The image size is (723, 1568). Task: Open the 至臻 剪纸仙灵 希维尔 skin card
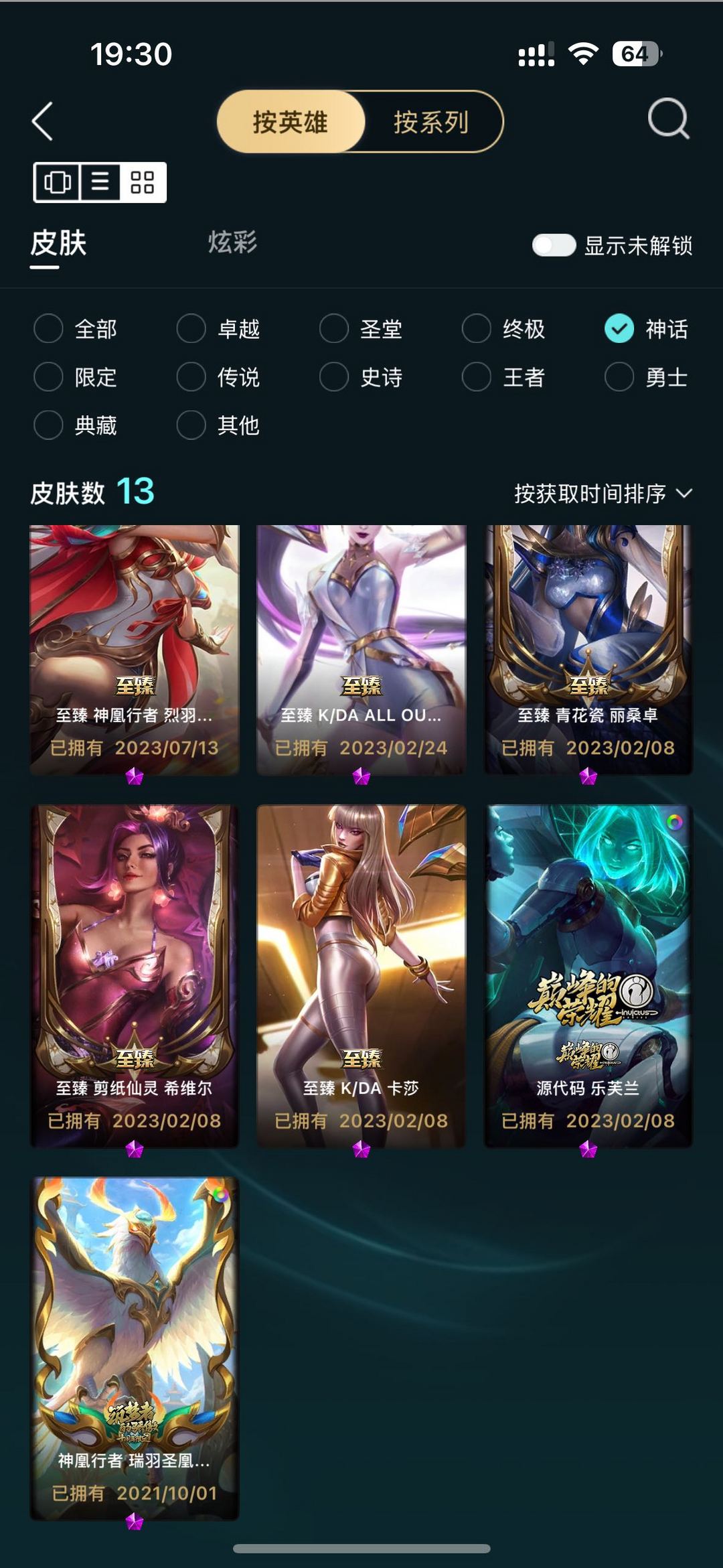[135, 977]
